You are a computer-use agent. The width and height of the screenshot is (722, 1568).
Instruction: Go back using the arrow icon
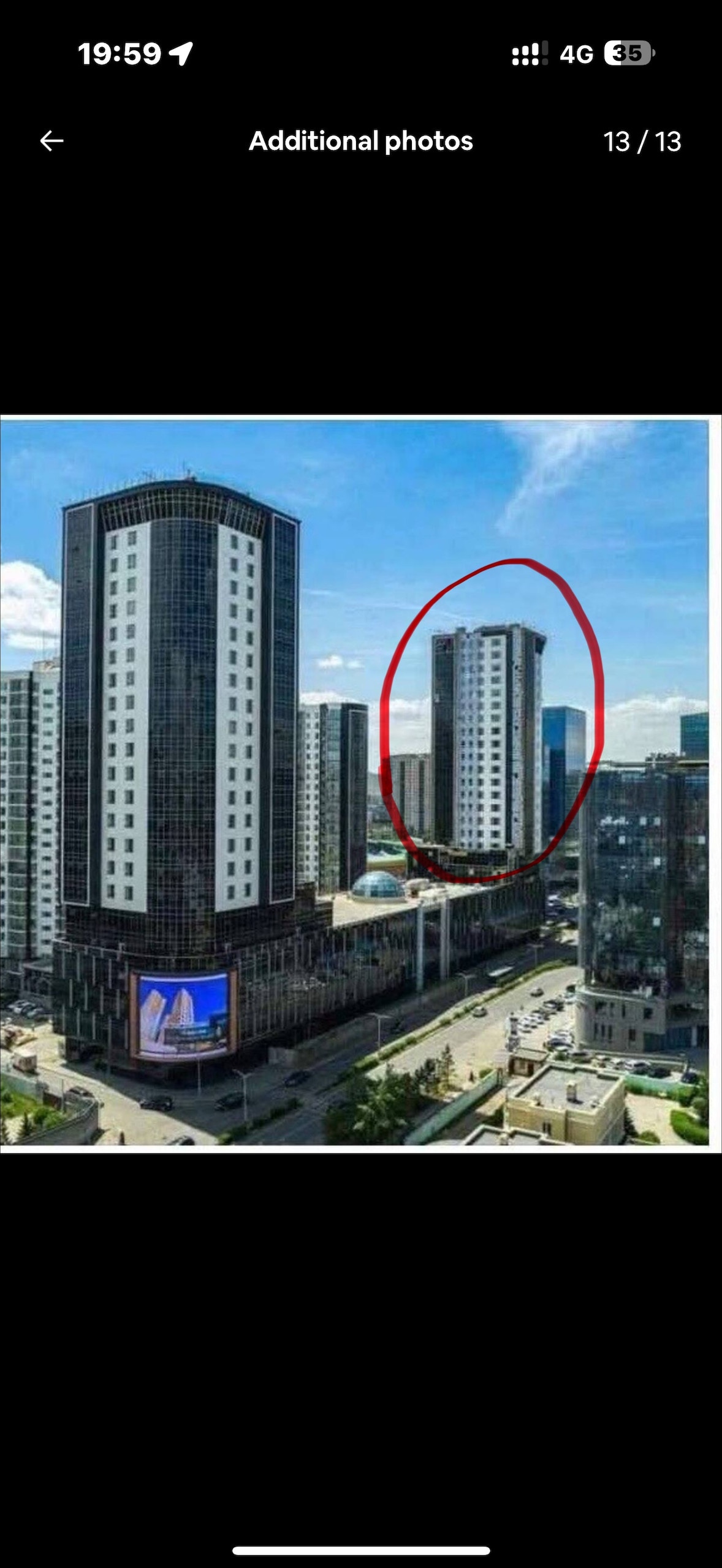(x=51, y=141)
